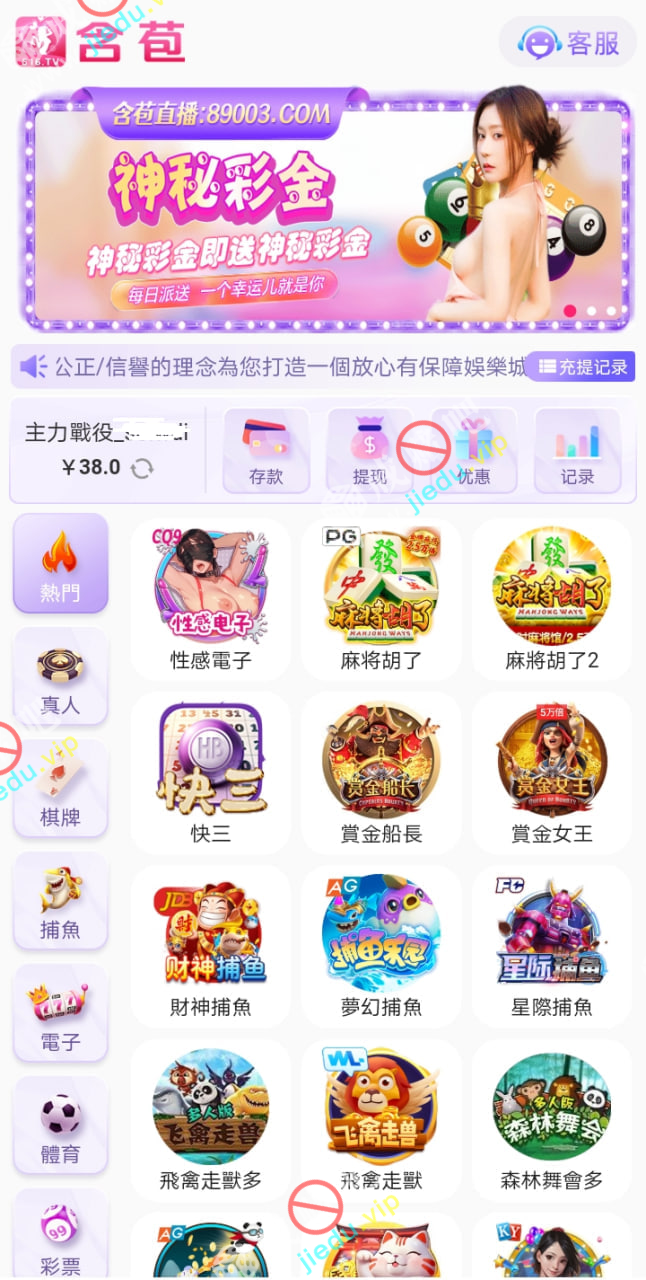Open 存款 deposit

pos(266,451)
